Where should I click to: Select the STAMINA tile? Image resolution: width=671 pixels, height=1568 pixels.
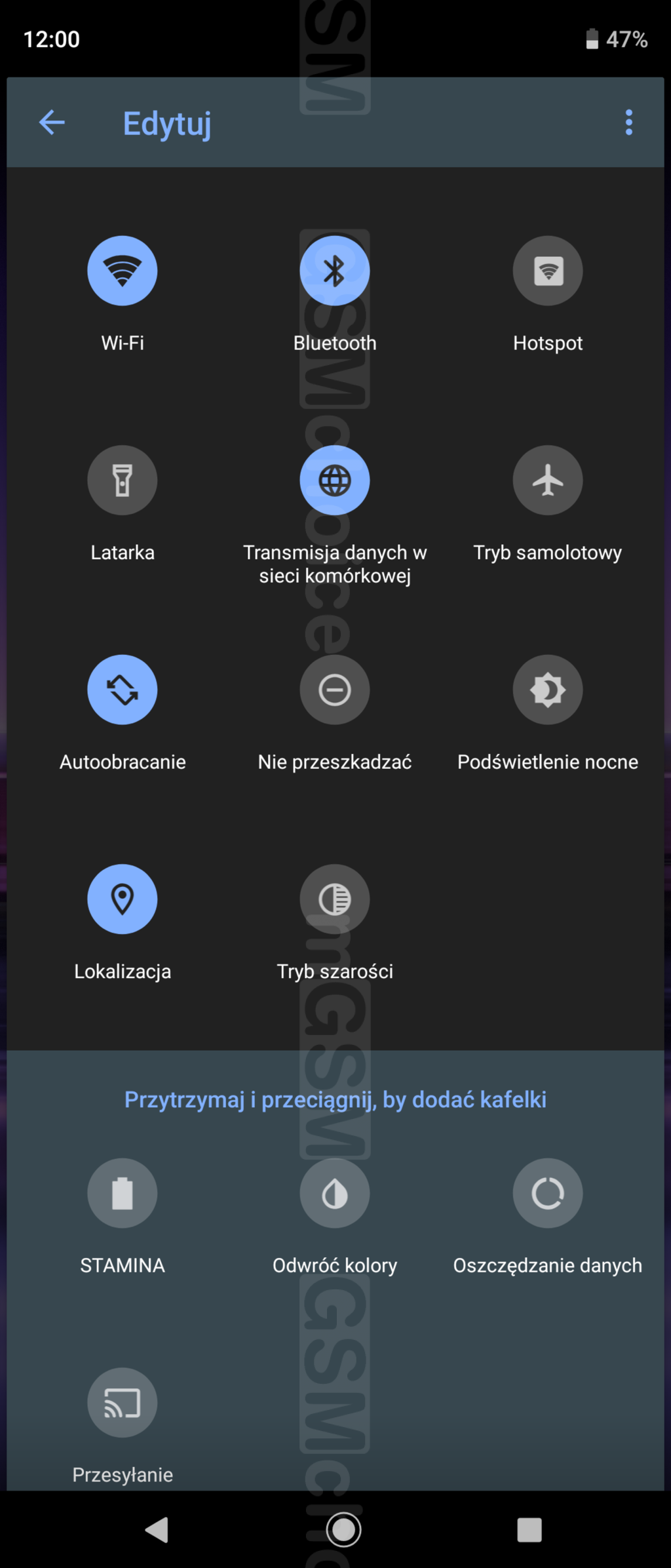point(123,1193)
